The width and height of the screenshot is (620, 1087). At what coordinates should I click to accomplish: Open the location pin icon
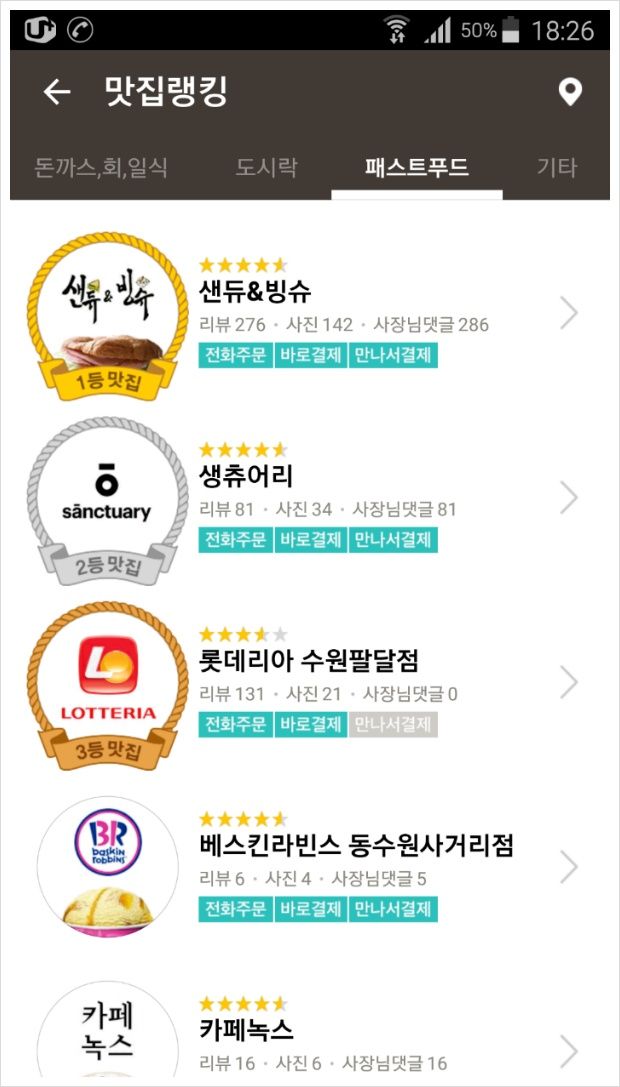pos(570,92)
